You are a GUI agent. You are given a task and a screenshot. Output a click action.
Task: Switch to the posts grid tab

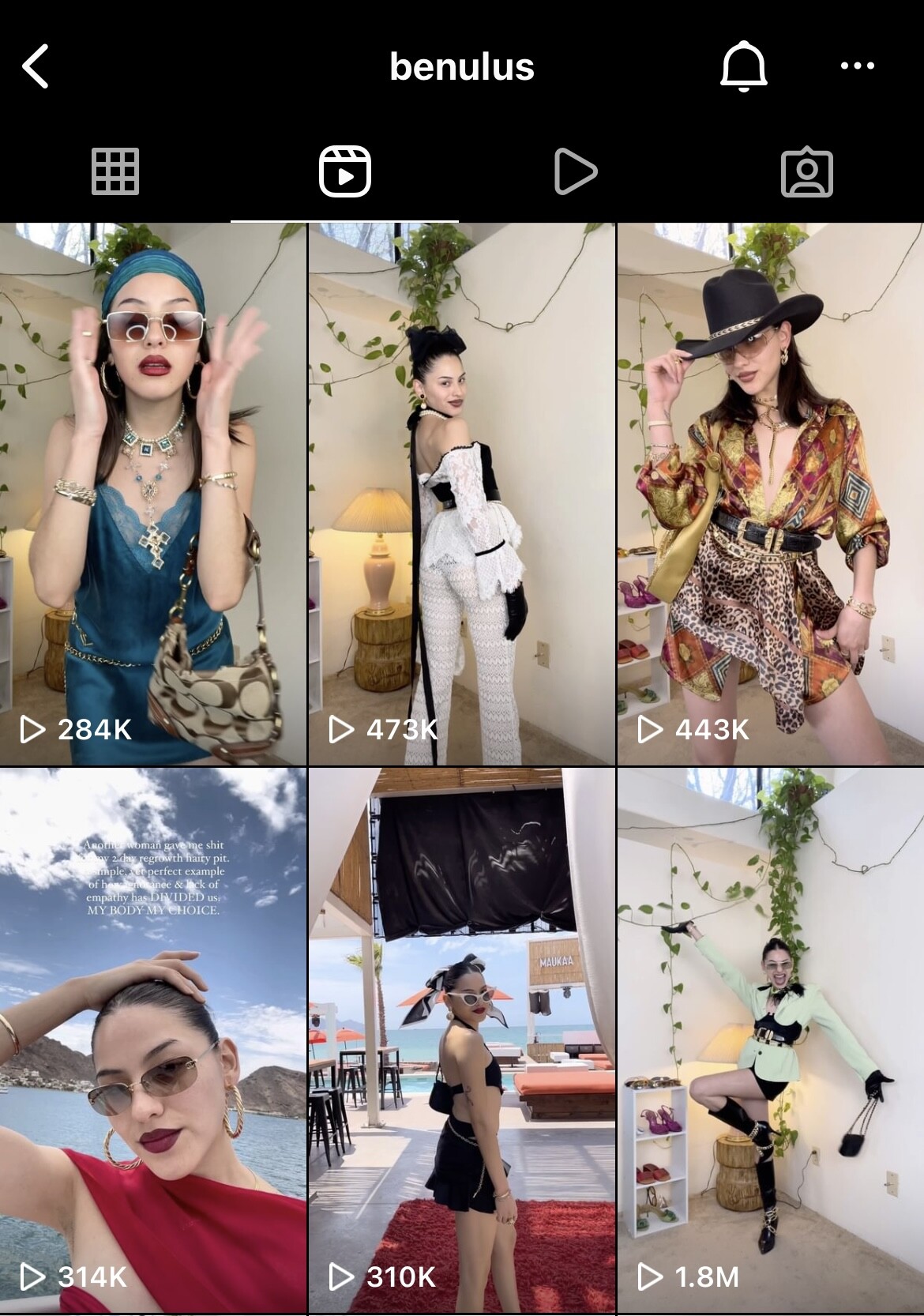pos(115,171)
